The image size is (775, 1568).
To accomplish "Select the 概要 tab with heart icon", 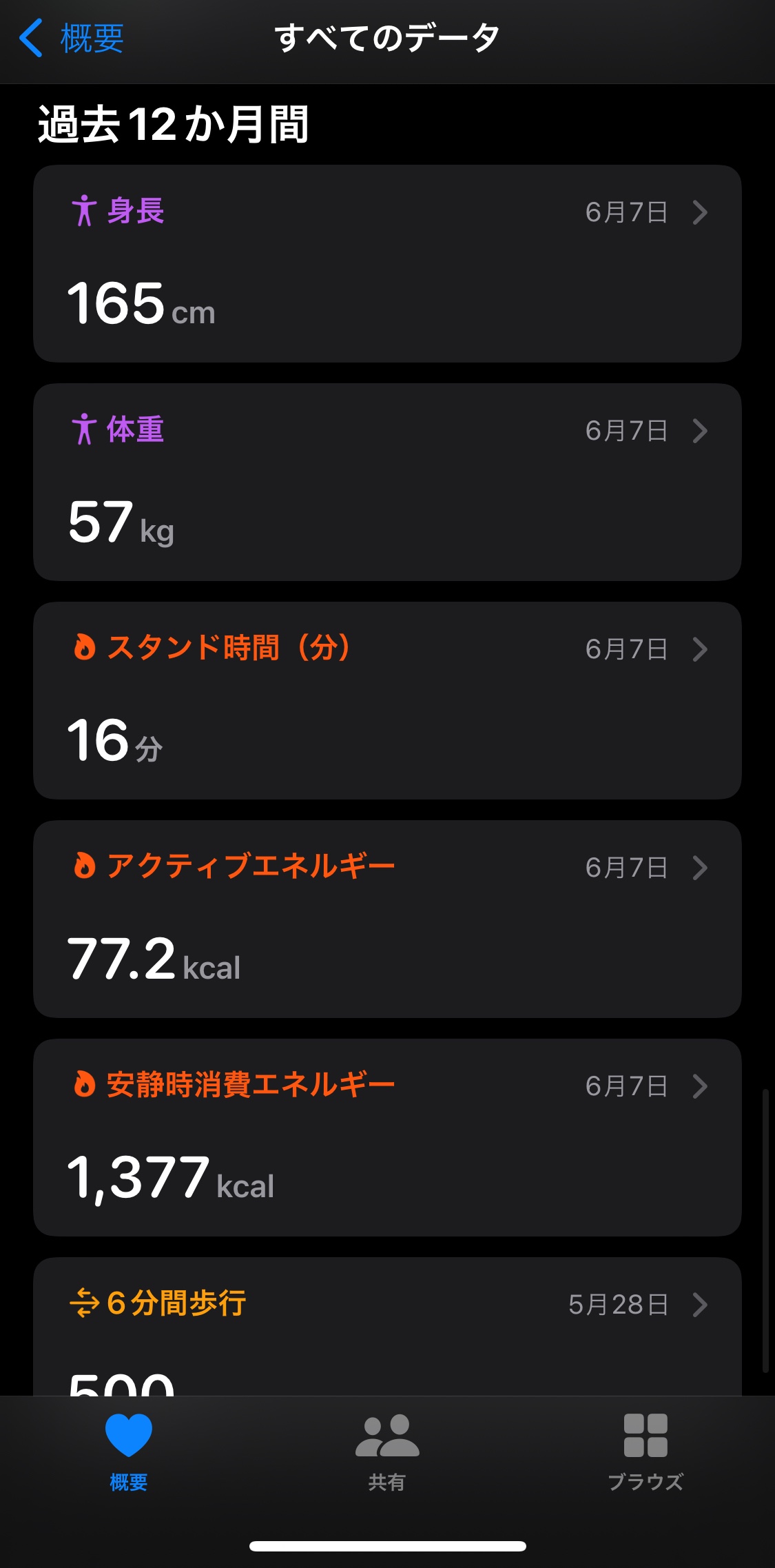I will 129,1452.
